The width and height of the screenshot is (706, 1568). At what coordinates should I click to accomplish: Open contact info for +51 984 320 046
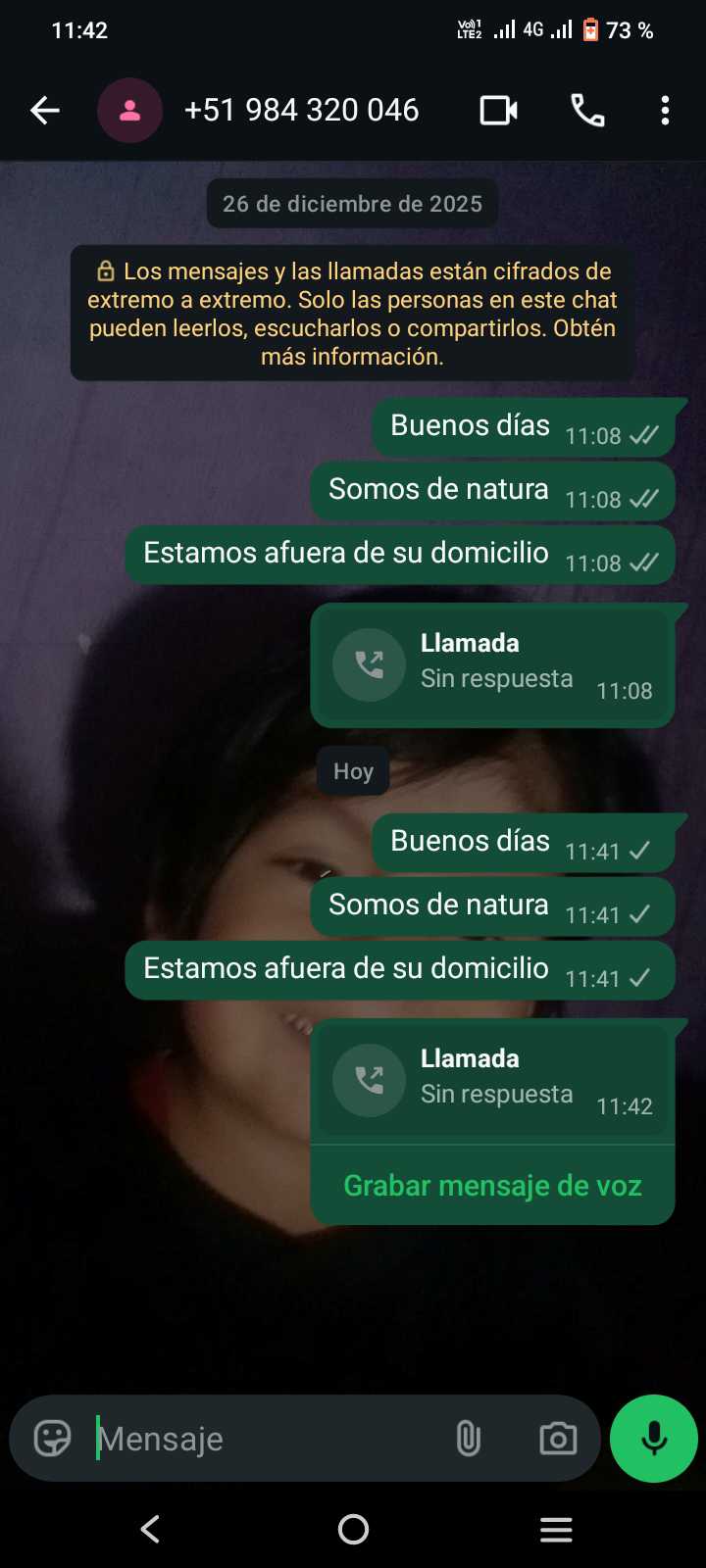tap(302, 111)
